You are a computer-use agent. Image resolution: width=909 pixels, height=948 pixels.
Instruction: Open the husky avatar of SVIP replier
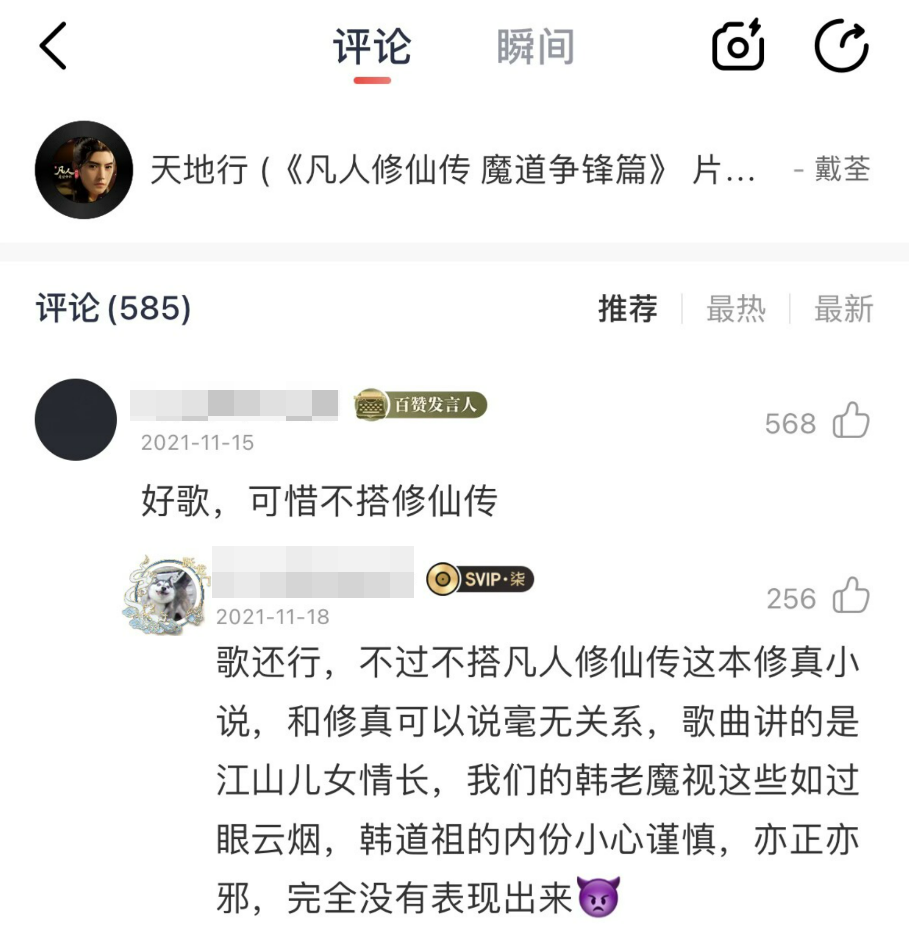[164, 594]
